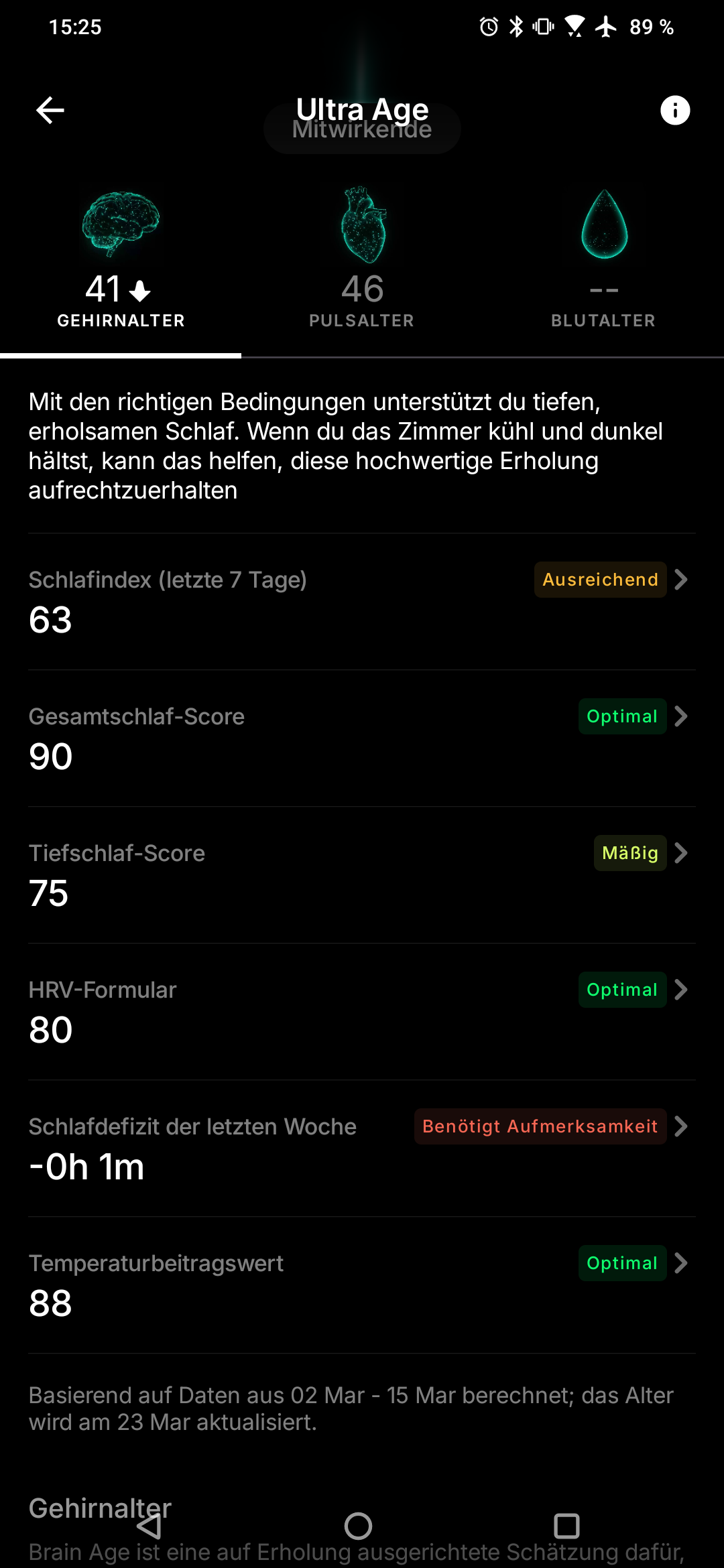Viewport: 724px width, 1568px height.
Task: Tap the system home button
Action: point(358,1526)
